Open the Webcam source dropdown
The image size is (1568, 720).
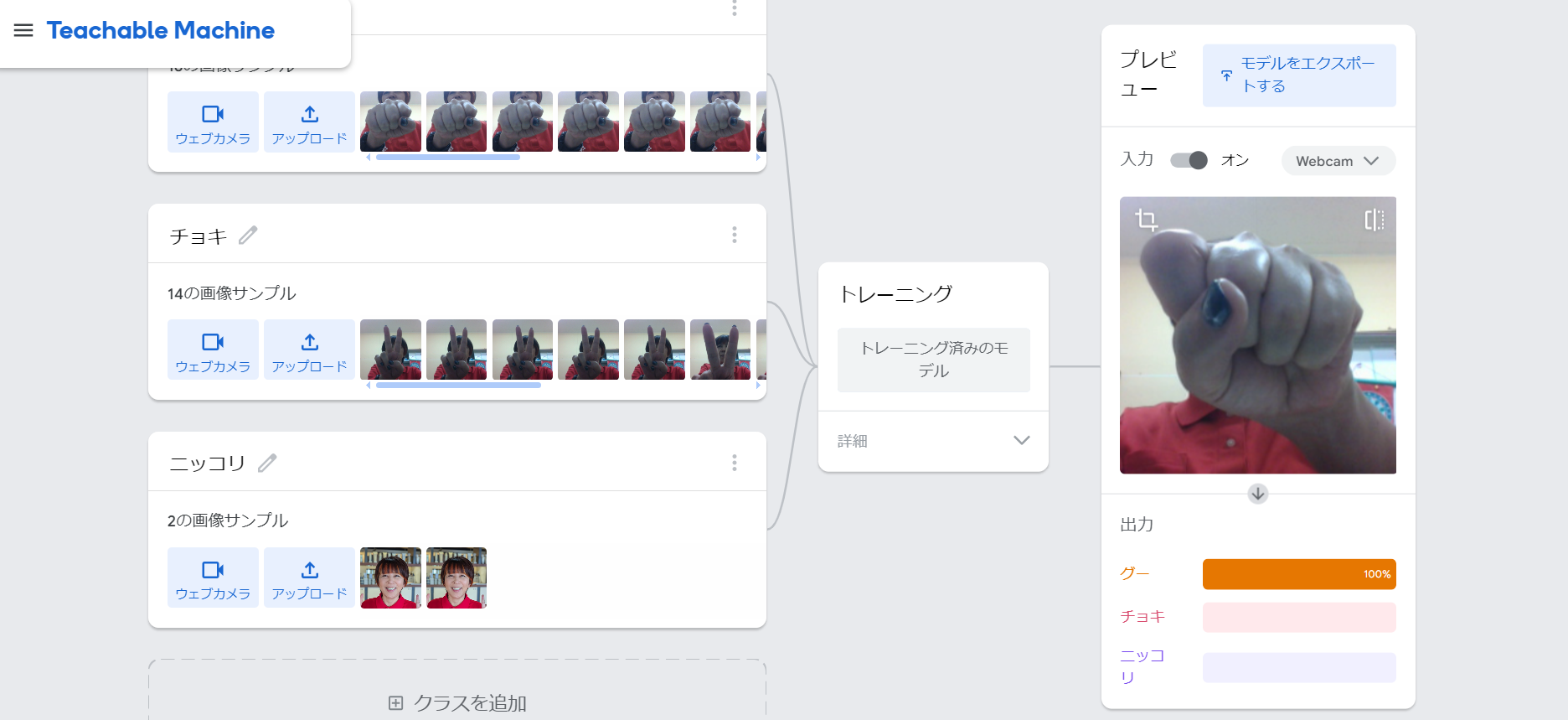1337,161
